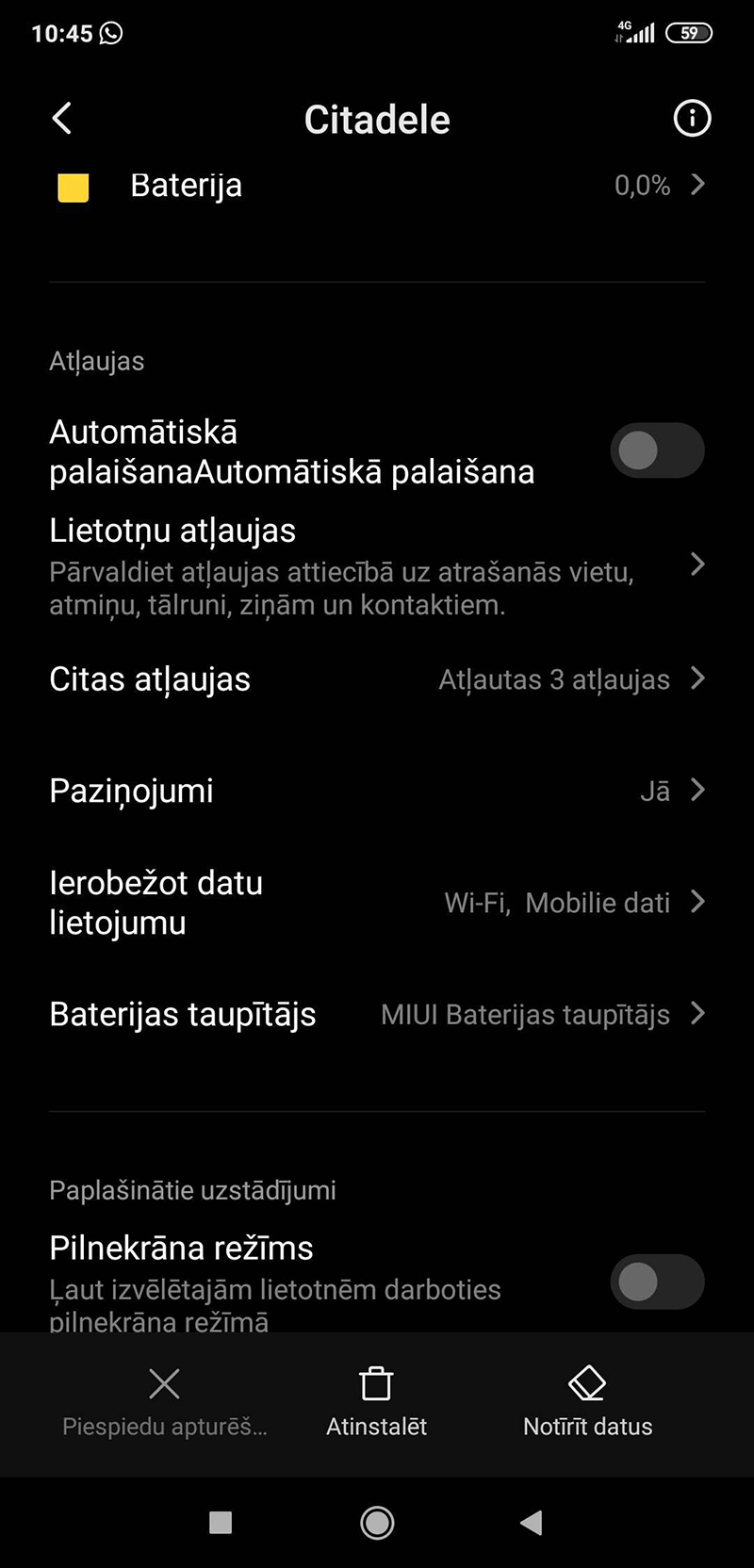This screenshot has height=1568, width=754.
Task: Toggle Pilnekrāna režīms on
Action: 657,1282
